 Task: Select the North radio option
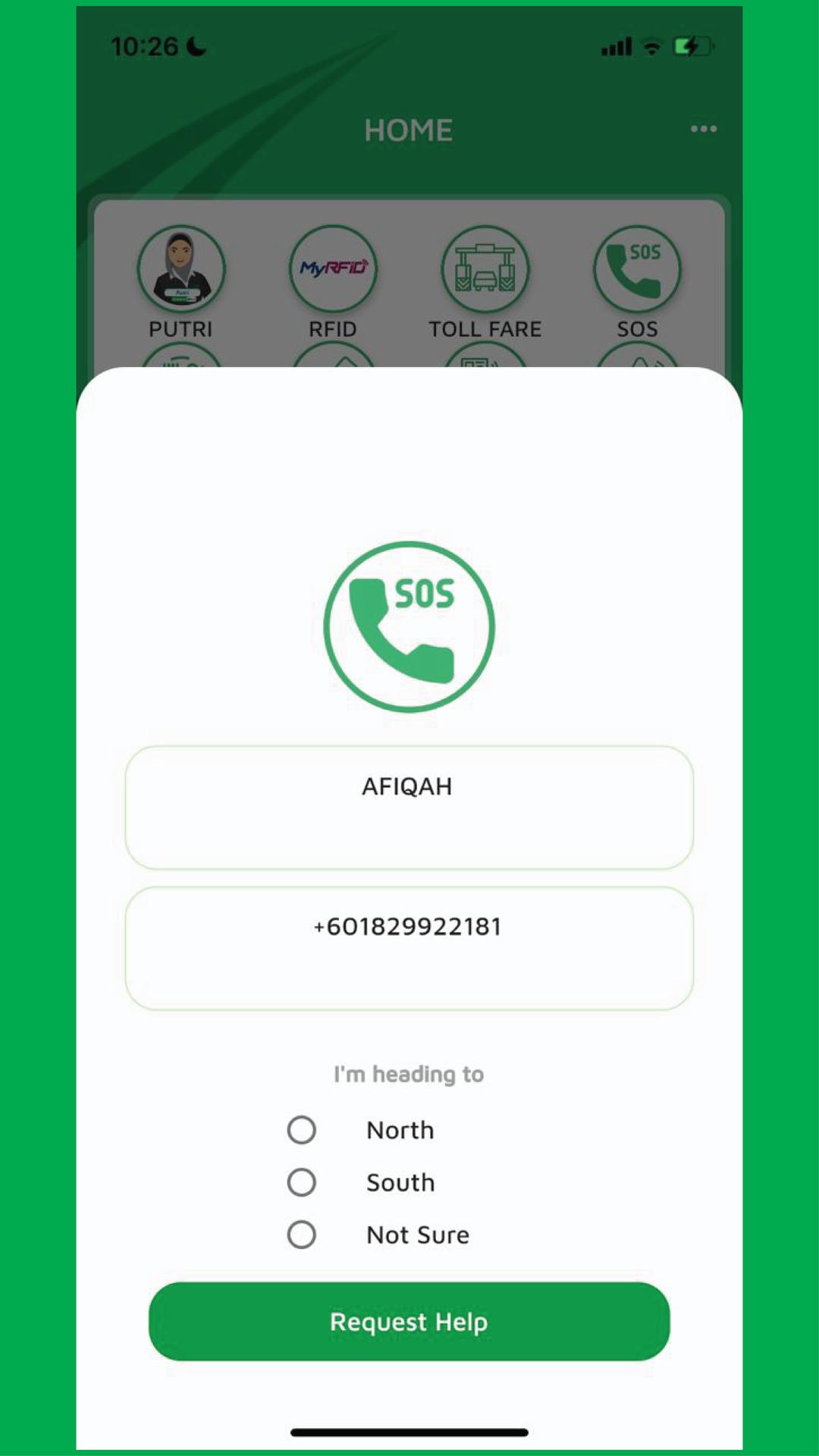[302, 1130]
